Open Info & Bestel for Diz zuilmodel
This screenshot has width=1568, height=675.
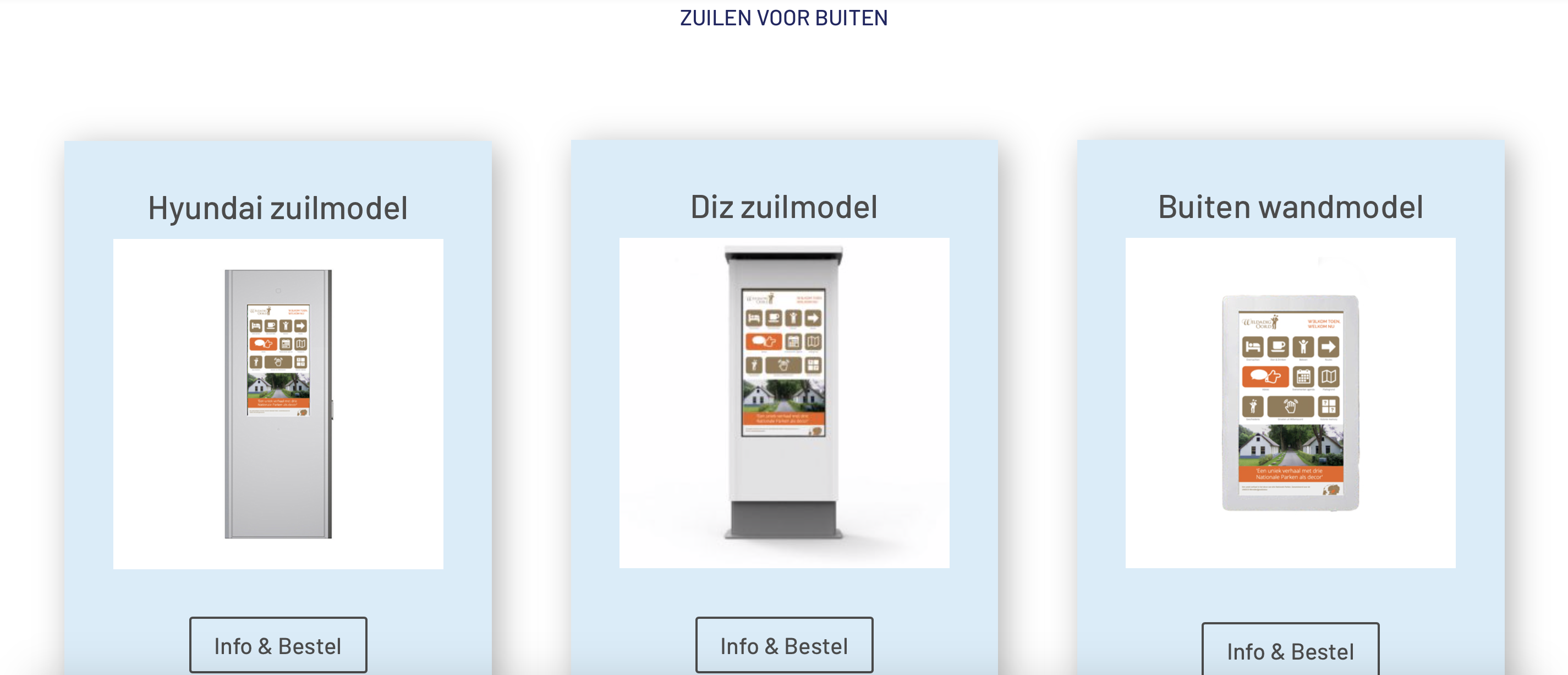[x=783, y=645]
